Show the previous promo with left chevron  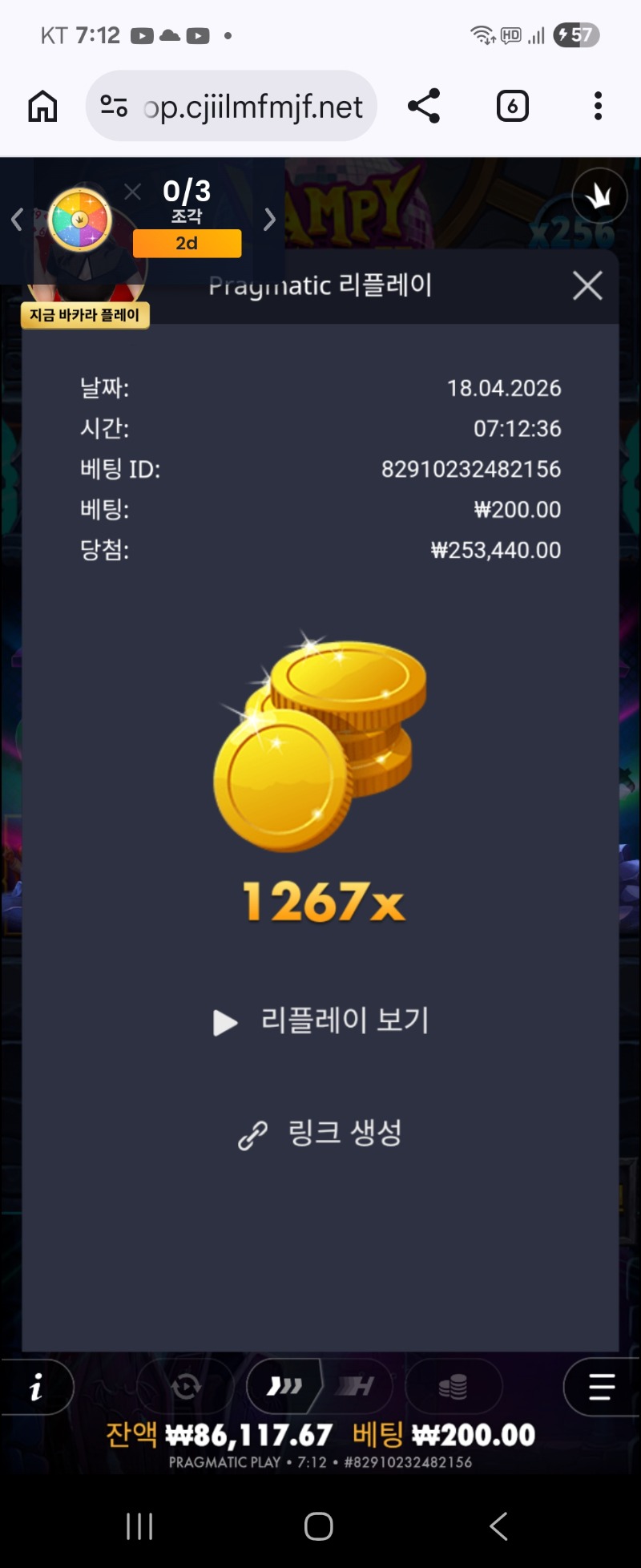point(17,219)
